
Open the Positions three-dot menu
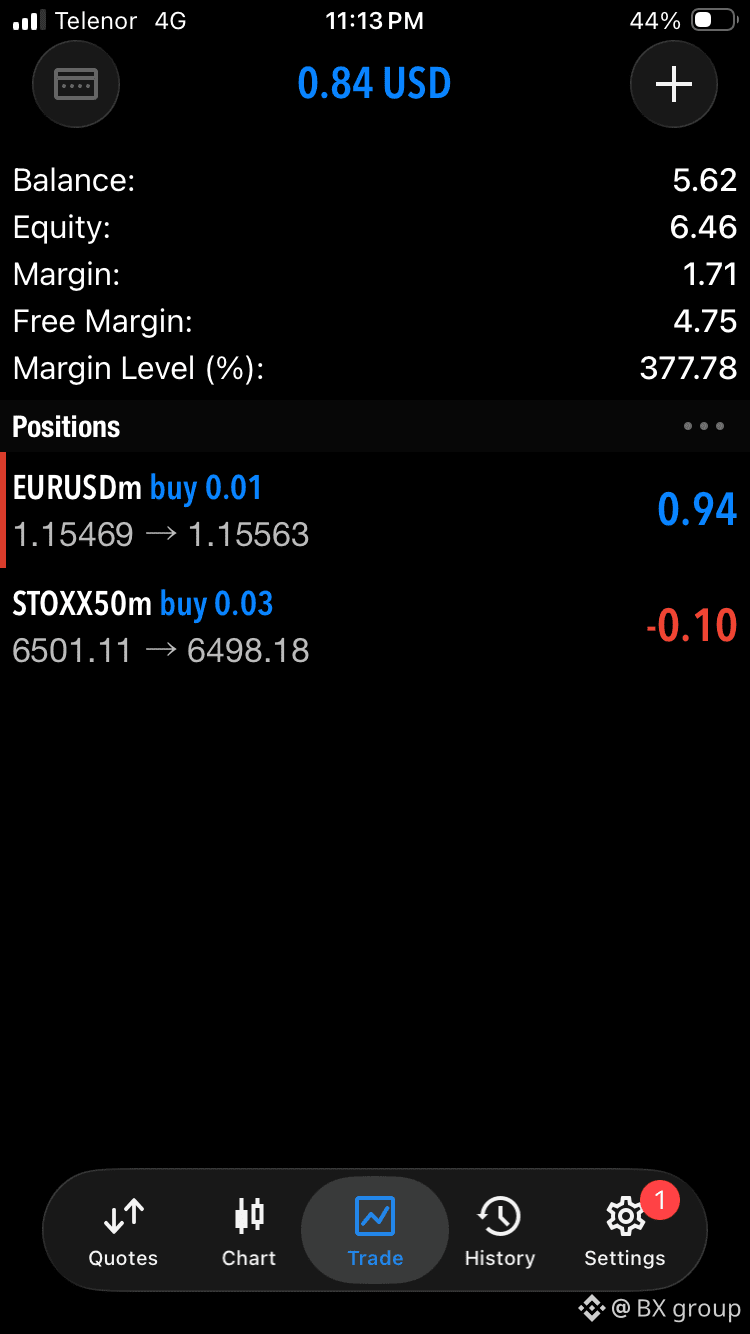(704, 427)
